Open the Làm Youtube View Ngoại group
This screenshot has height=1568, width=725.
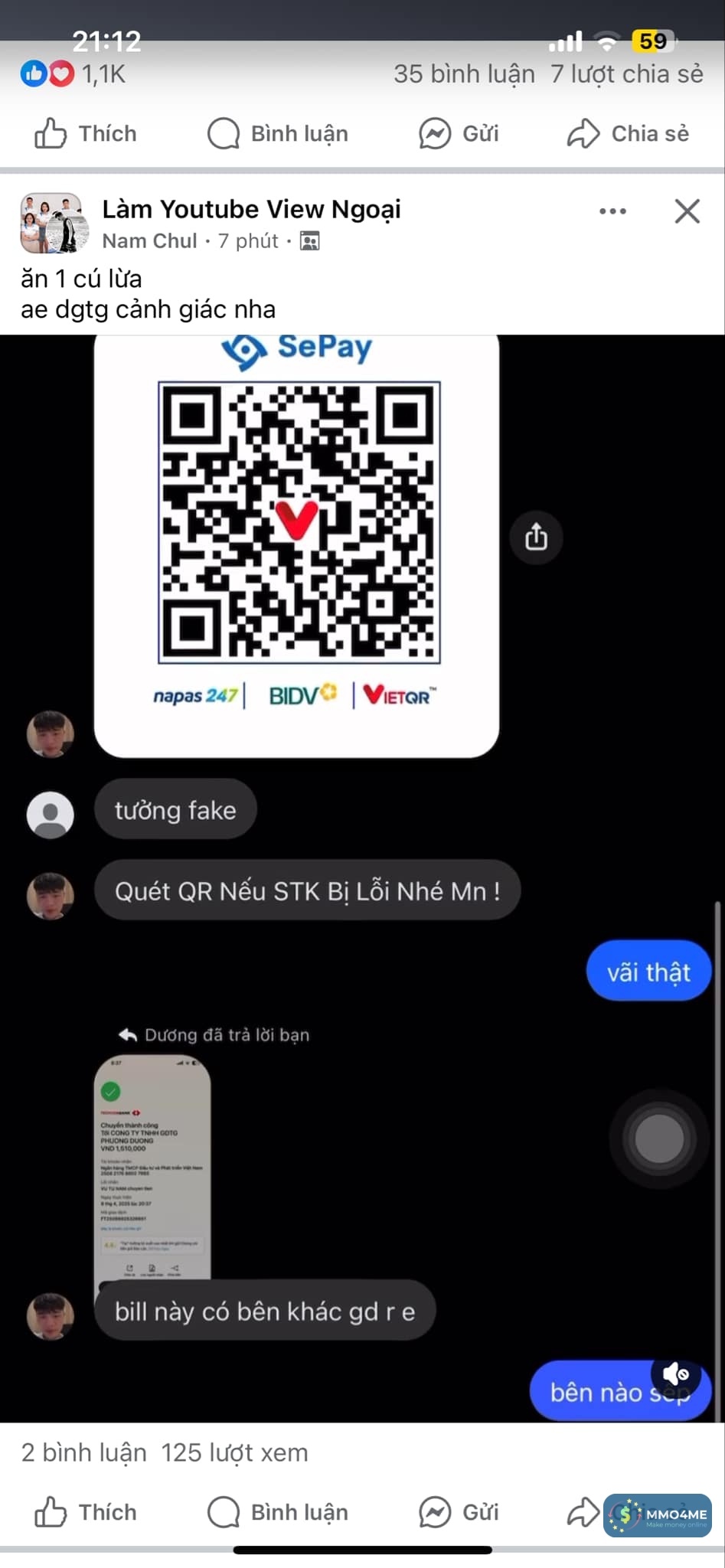pyautogui.click(x=251, y=209)
